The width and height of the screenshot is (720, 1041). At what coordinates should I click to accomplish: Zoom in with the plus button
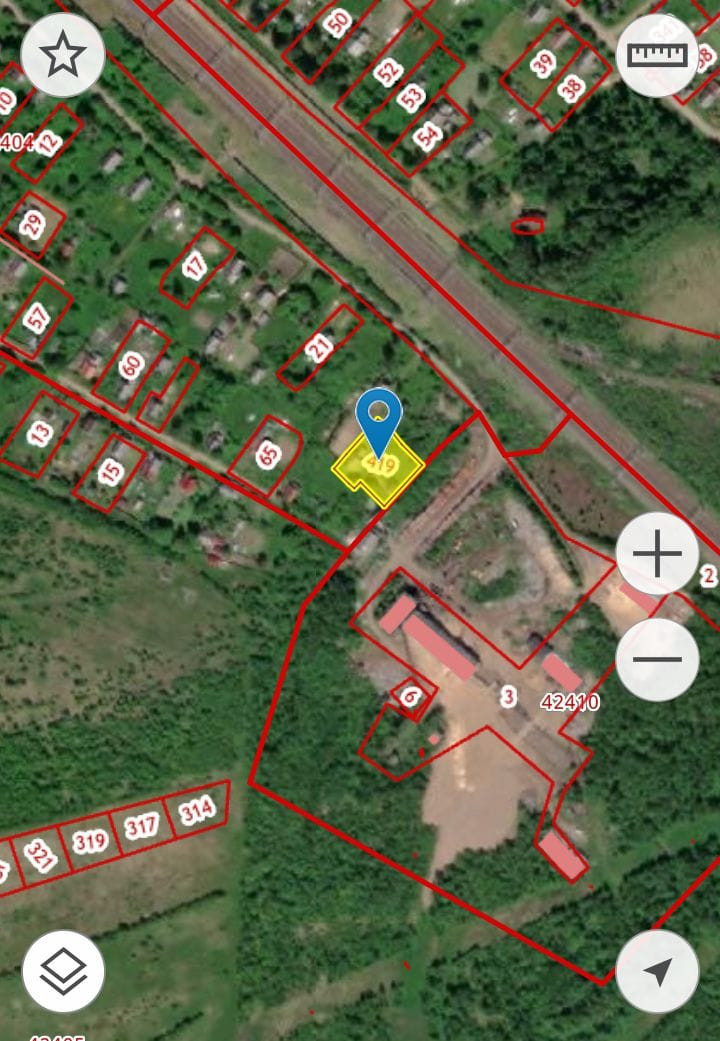(x=657, y=553)
